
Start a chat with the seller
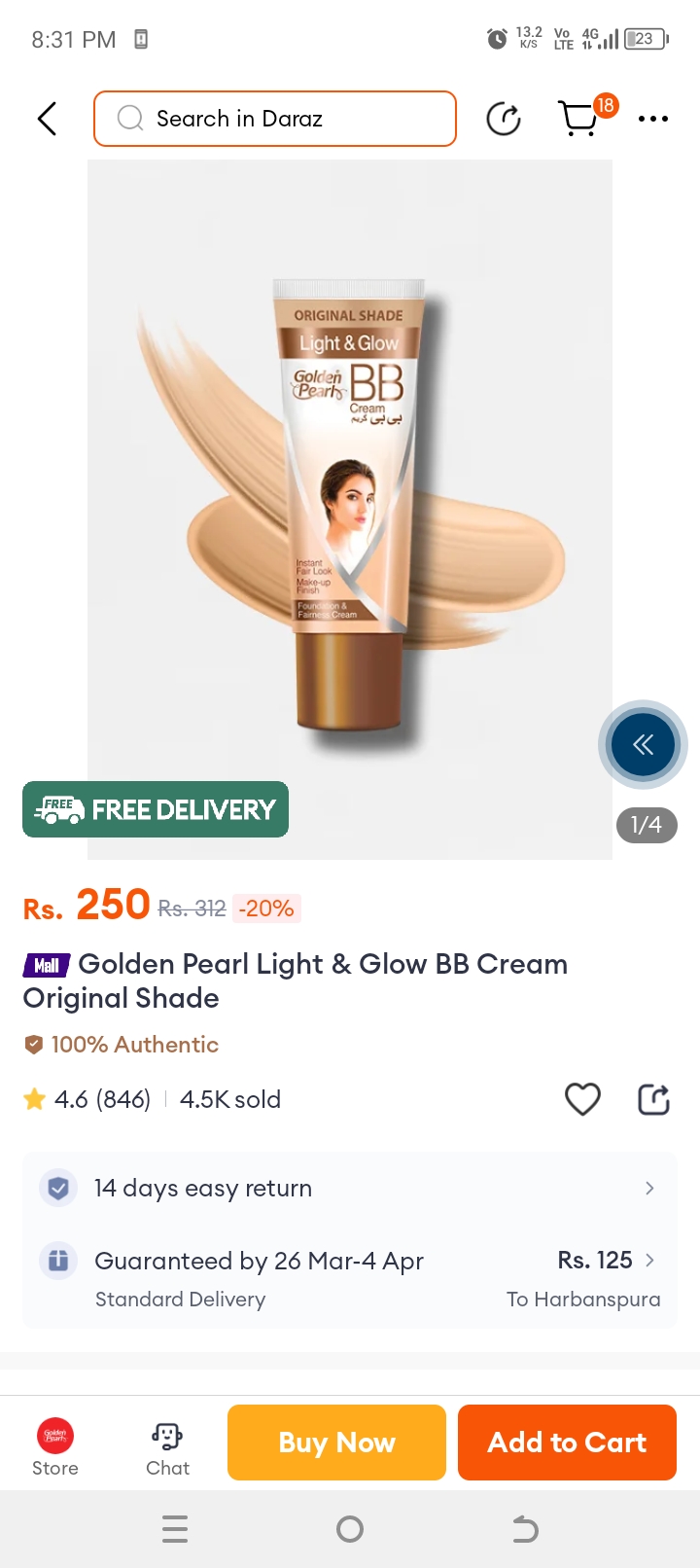tap(167, 1445)
